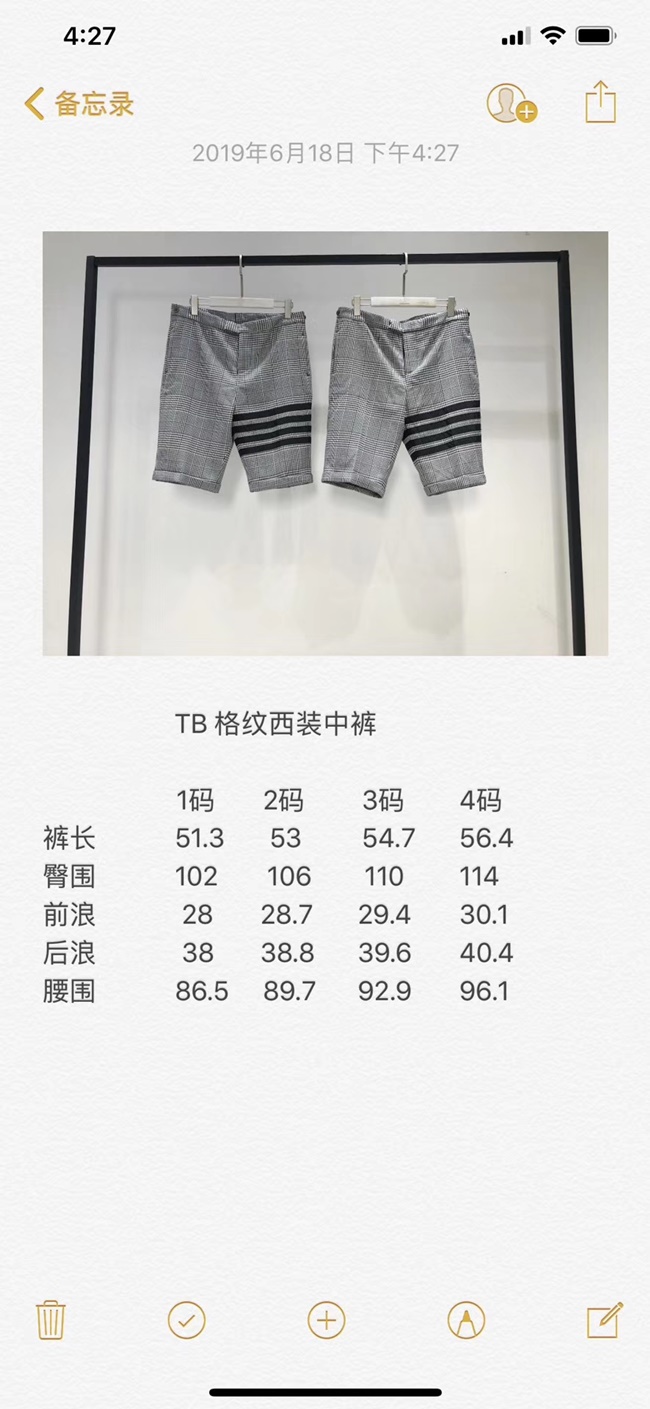Open the markup drawing tool
Image resolution: width=650 pixels, height=1409 pixels.
[466, 1320]
